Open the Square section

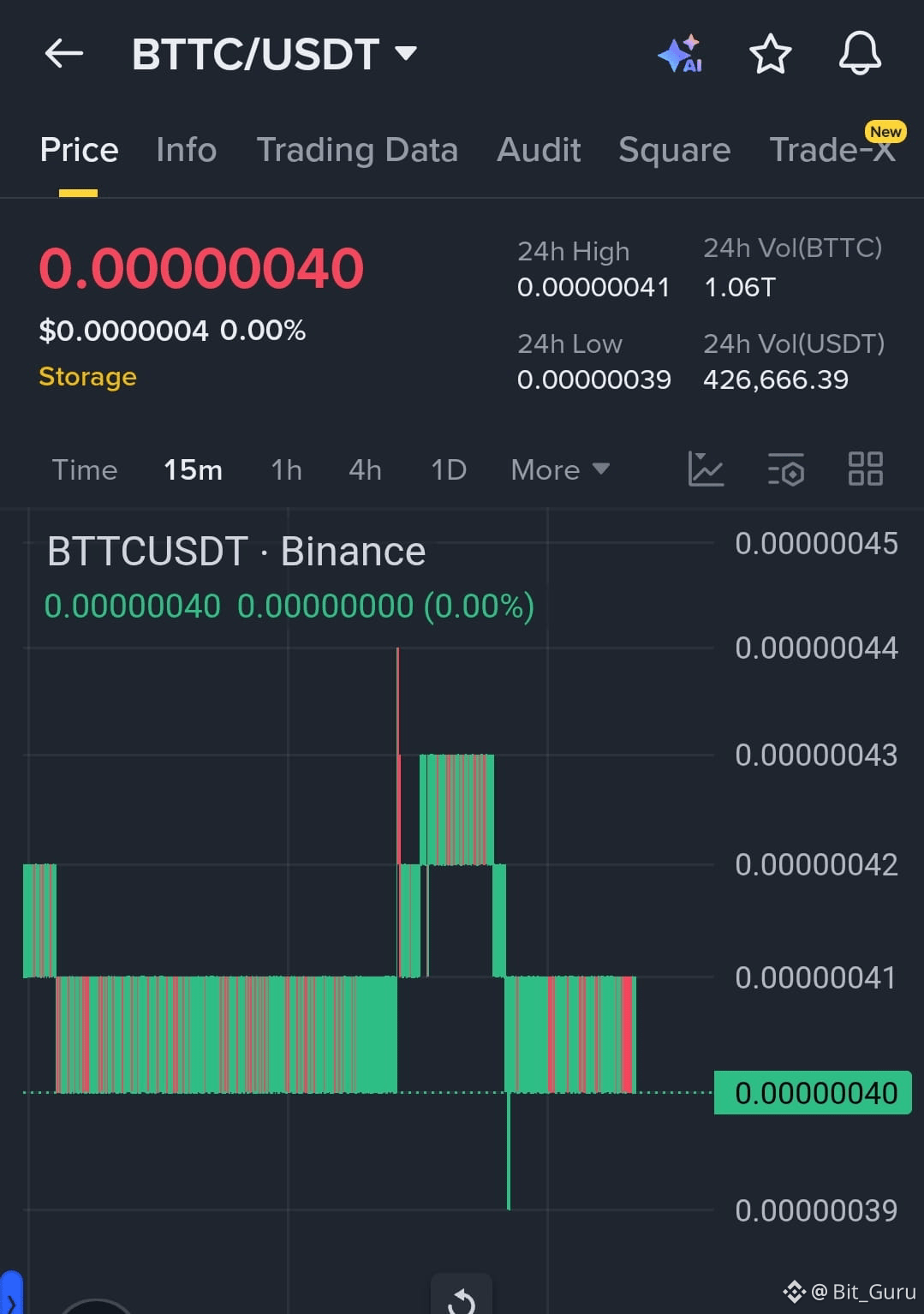(x=674, y=149)
